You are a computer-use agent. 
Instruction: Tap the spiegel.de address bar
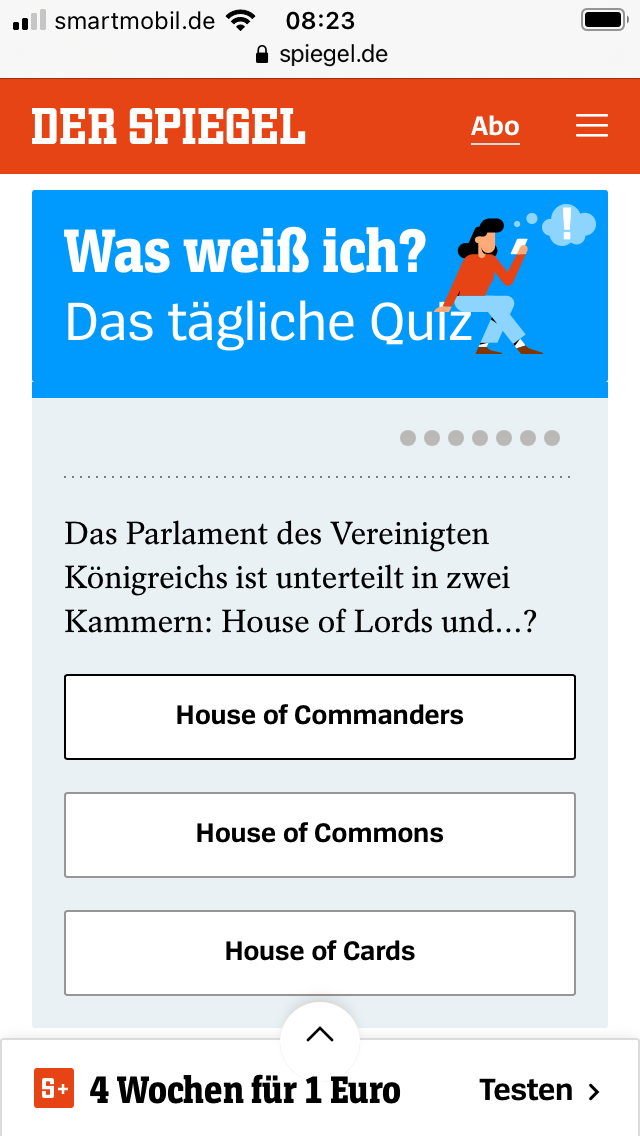(x=321, y=54)
